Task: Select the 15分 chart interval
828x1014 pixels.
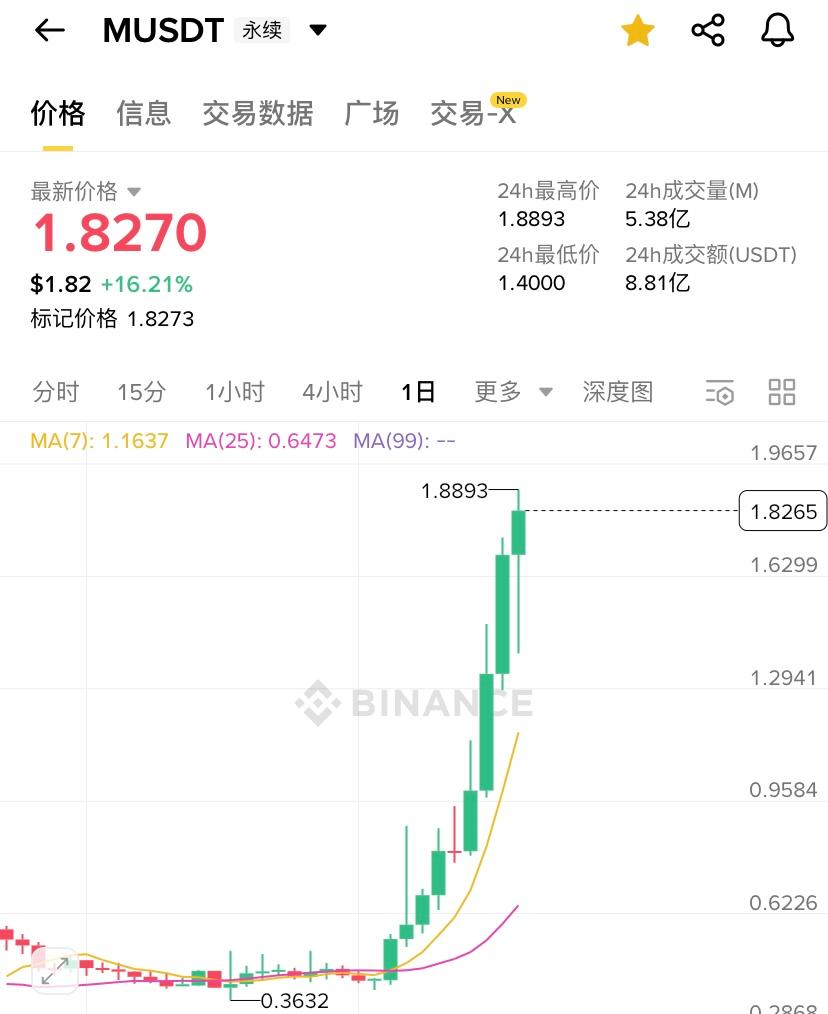Action: pos(141,392)
